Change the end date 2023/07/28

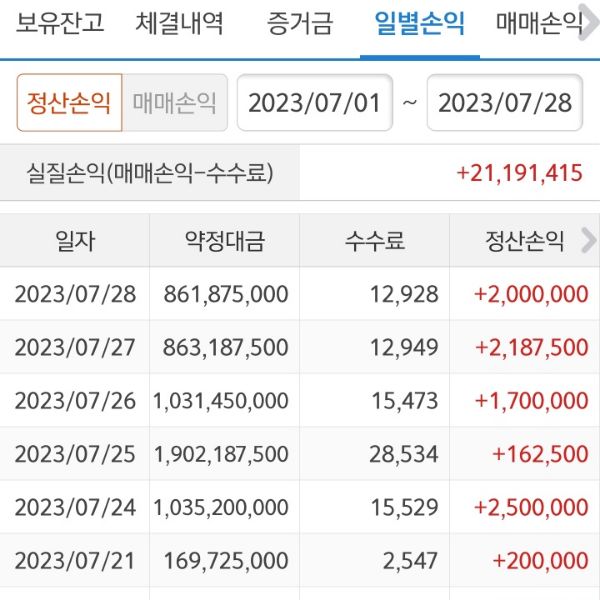pyautogui.click(x=505, y=103)
